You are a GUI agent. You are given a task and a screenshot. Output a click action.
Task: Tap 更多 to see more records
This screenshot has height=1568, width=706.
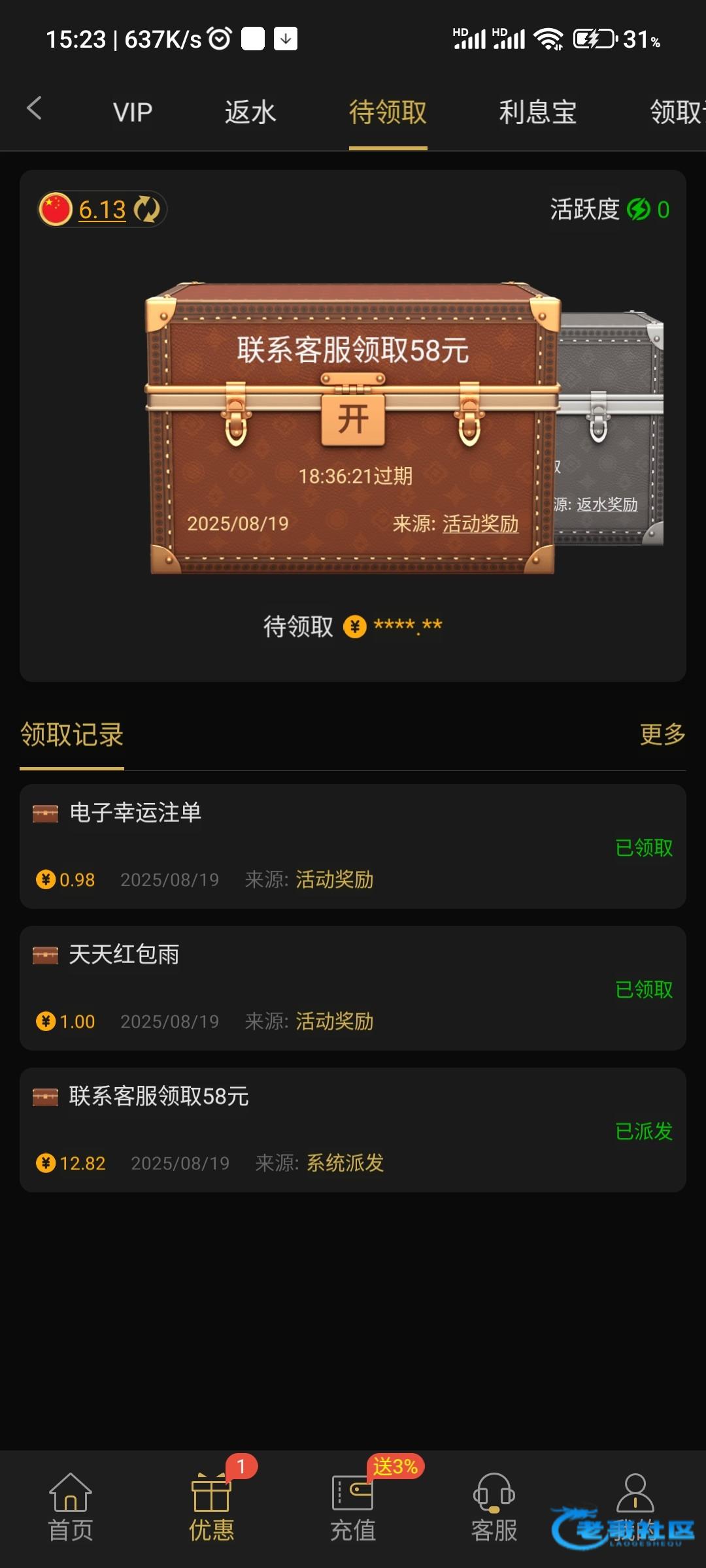(x=662, y=734)
